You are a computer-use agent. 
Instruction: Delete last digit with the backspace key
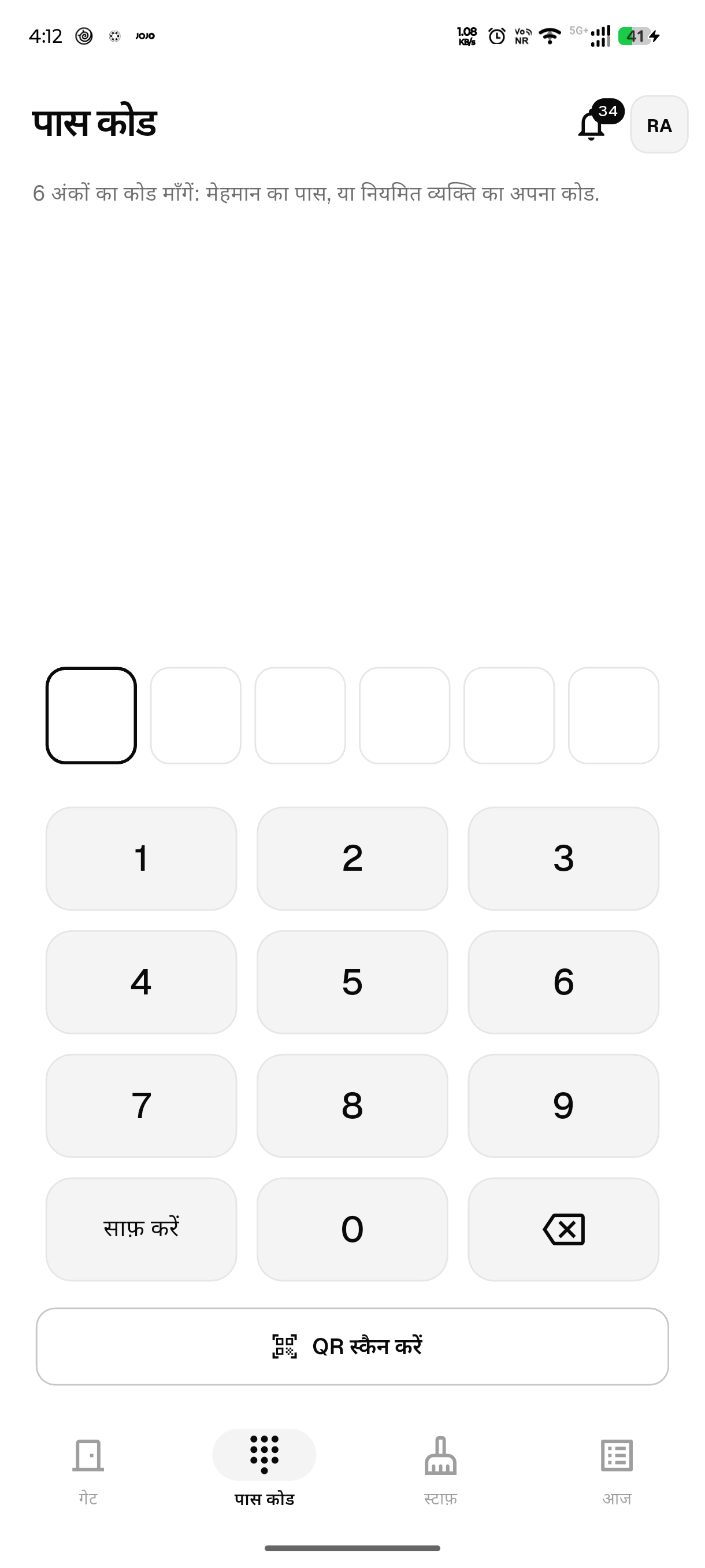(563, 1229)
